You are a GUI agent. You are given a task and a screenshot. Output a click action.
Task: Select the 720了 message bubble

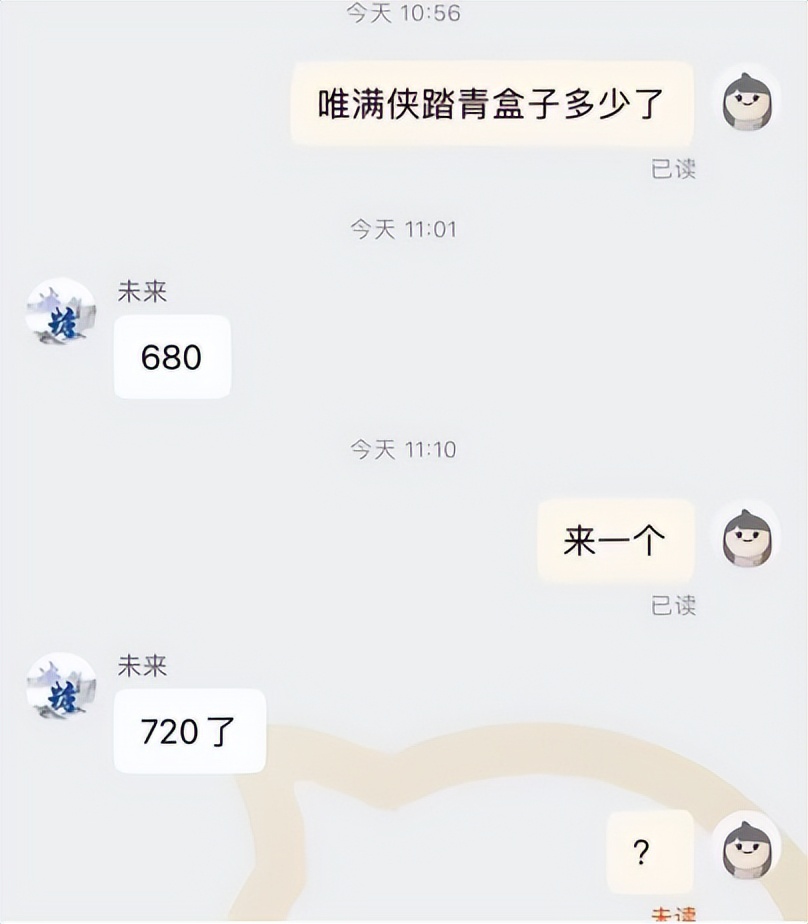[189, 731]
